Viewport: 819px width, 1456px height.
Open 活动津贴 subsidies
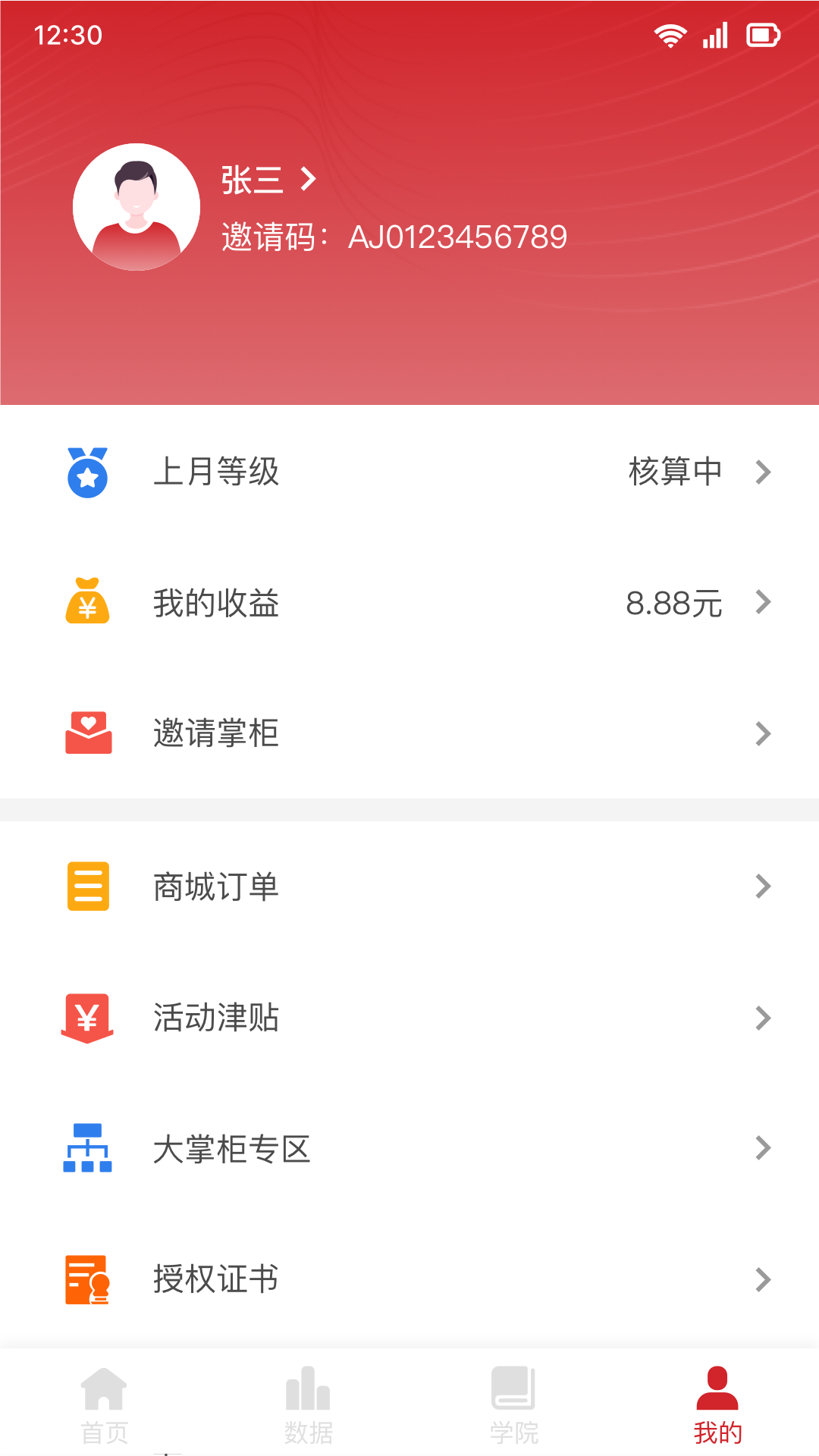(x=409, y=1018)
